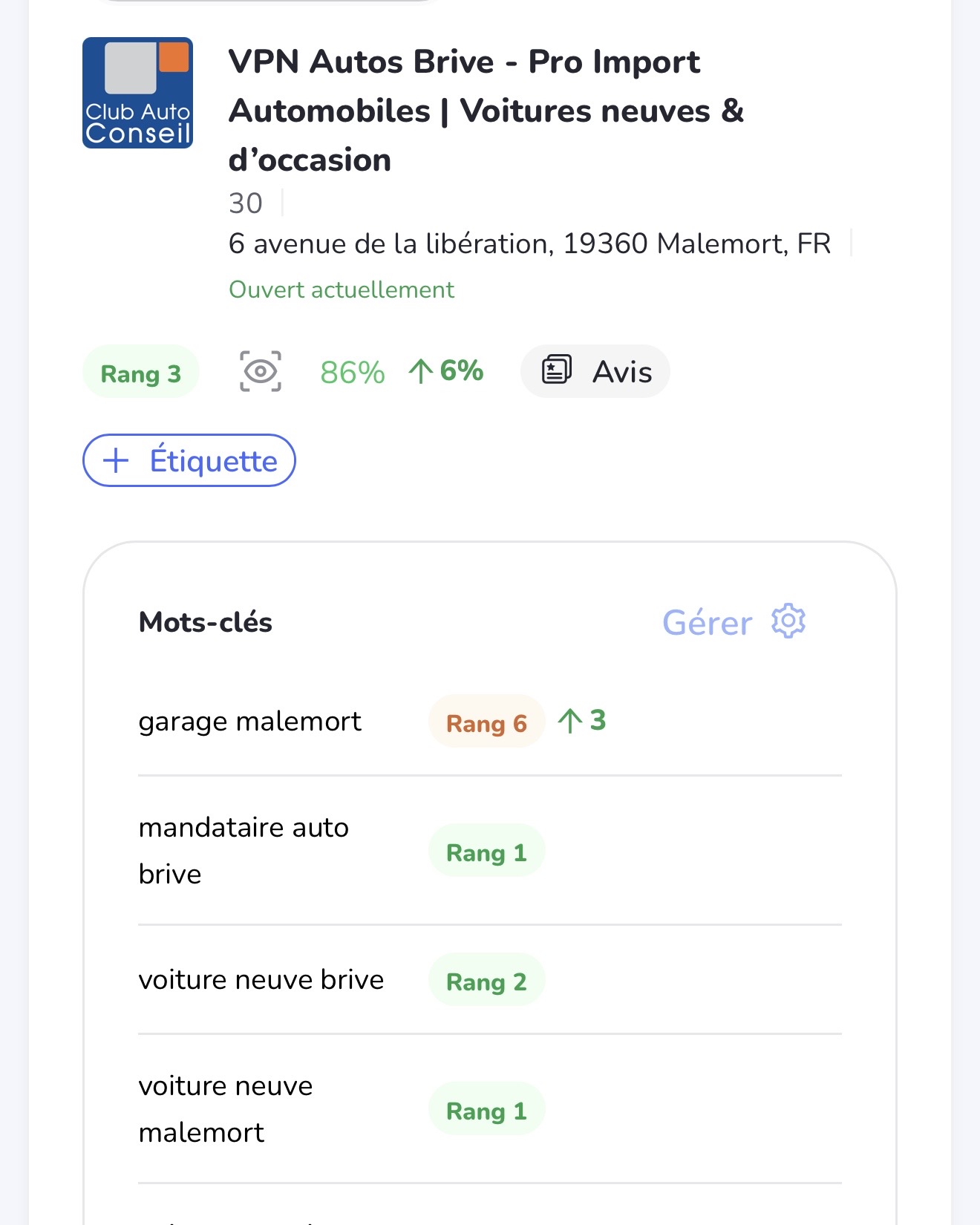The height and width of the screenshot is (1225, 980).
Task: Open keyword management via Gérer
Action: 706,624
